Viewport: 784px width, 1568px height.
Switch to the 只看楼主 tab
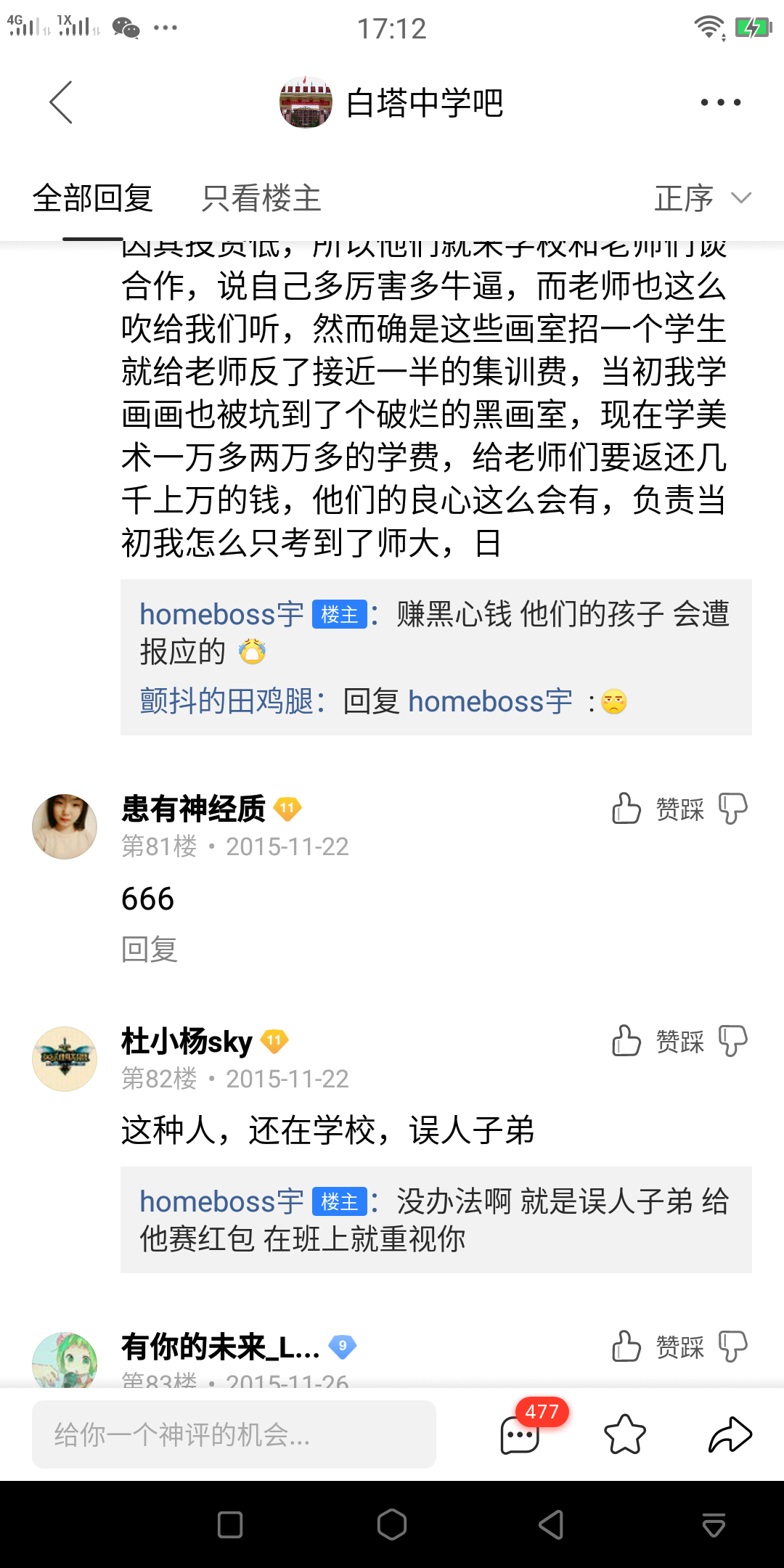pos(261,198)
